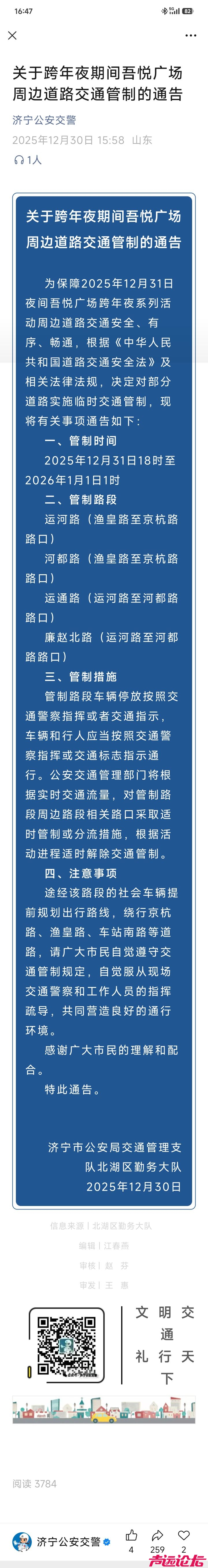Open the 济宁公安交警 account link under the title

coord(44,121)
